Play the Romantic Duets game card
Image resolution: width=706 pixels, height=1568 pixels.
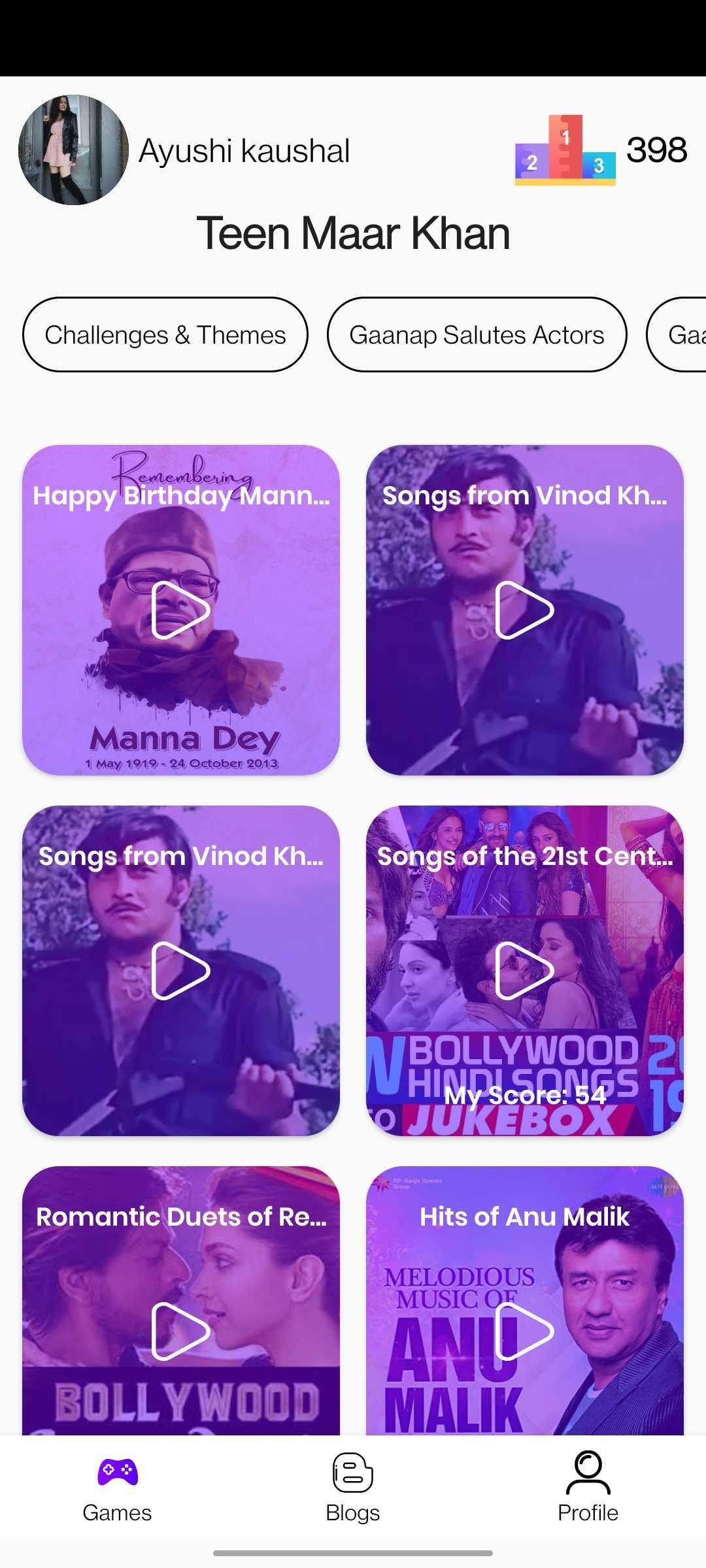tap(180, 1331)
